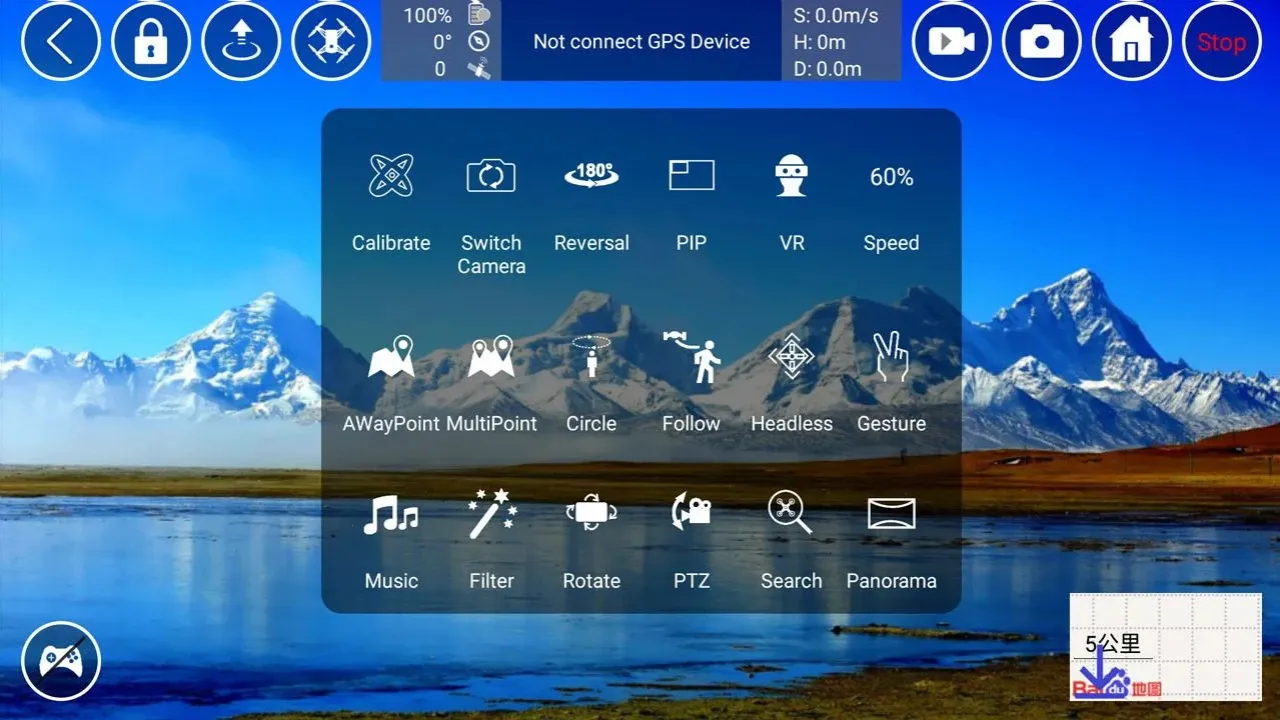Tap the drone icon button
Viewport: 1280px width, 720px height.
point(331,41)
